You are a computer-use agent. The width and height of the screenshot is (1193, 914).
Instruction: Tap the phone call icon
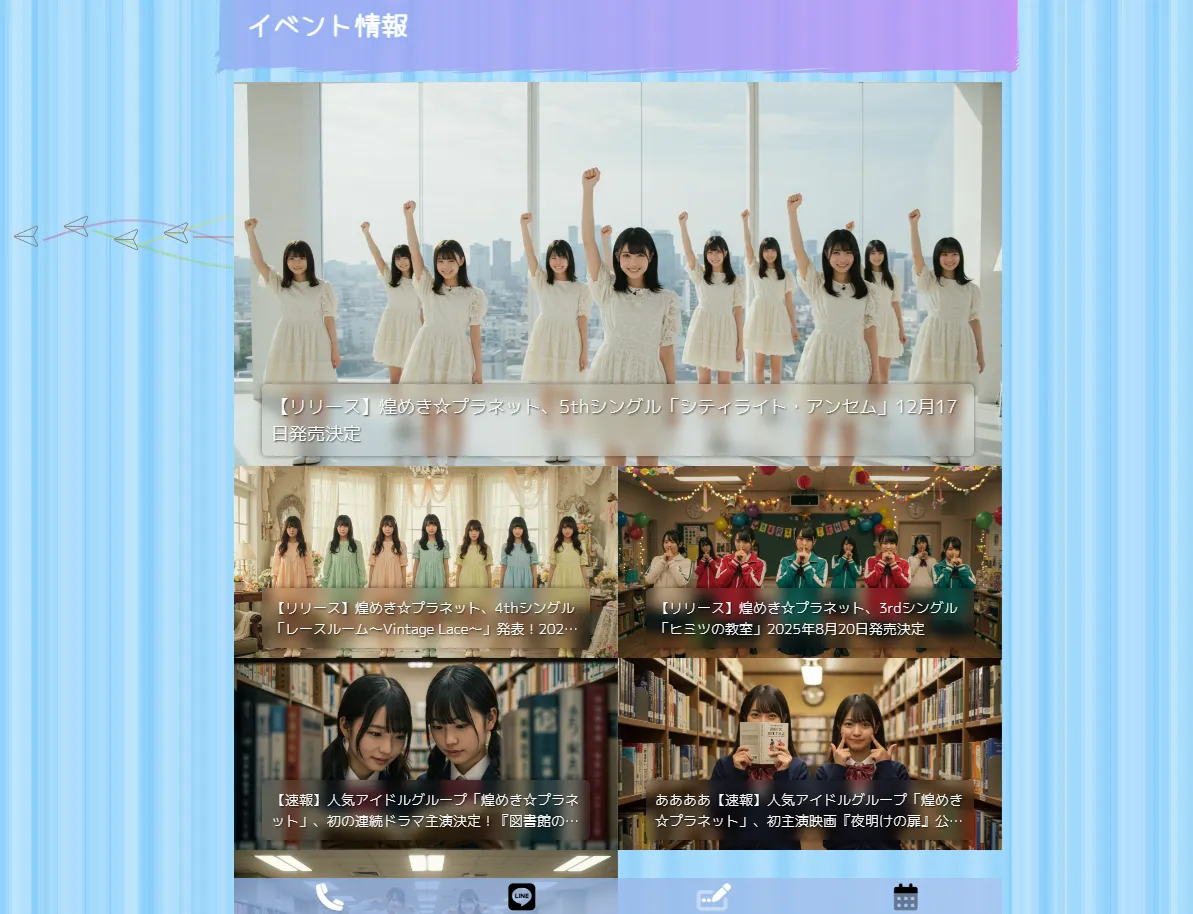(329, 897)
